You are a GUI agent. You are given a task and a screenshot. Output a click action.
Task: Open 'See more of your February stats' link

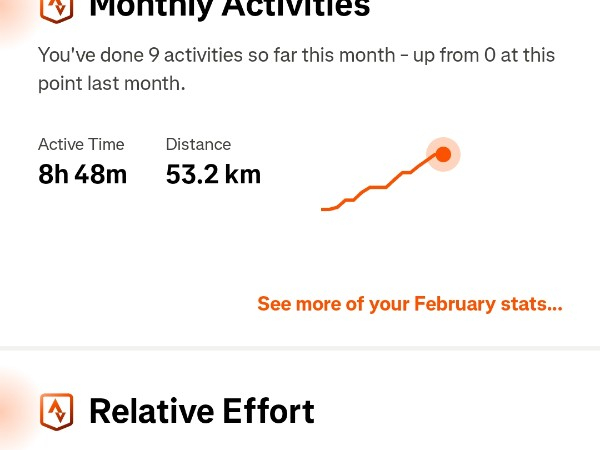click(410, 303)
